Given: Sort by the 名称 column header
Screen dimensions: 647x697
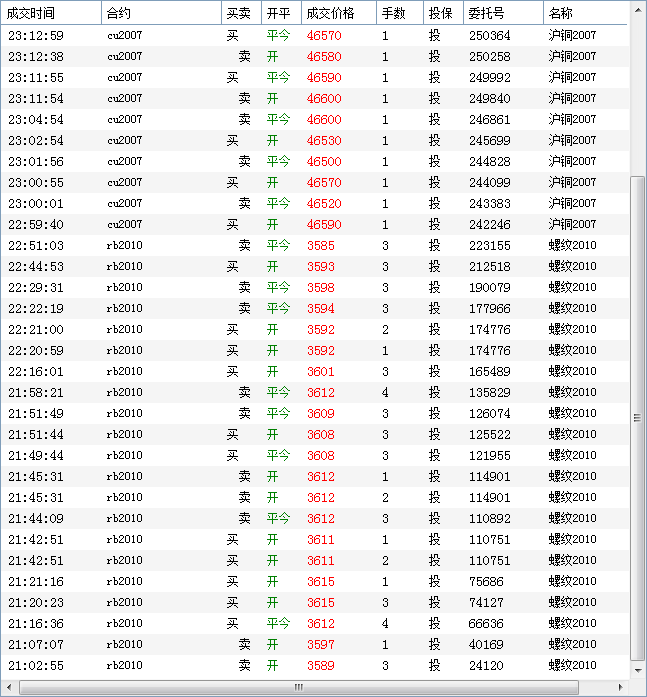Looking at the screenshot, I should tap(585, 13).
